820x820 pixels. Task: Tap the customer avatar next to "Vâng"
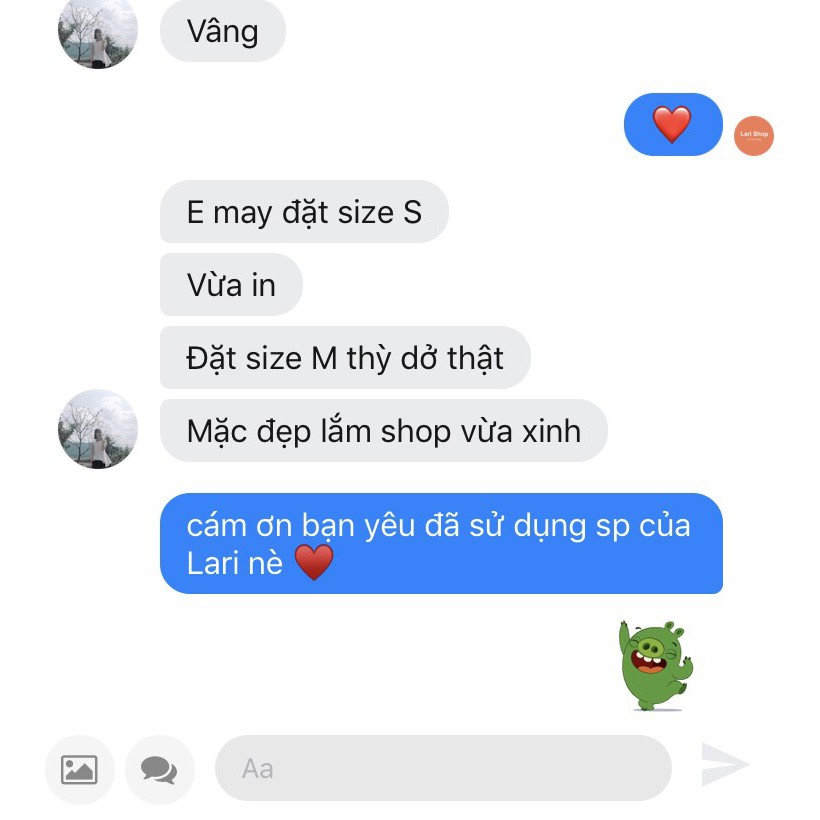(x=98, y=32)
